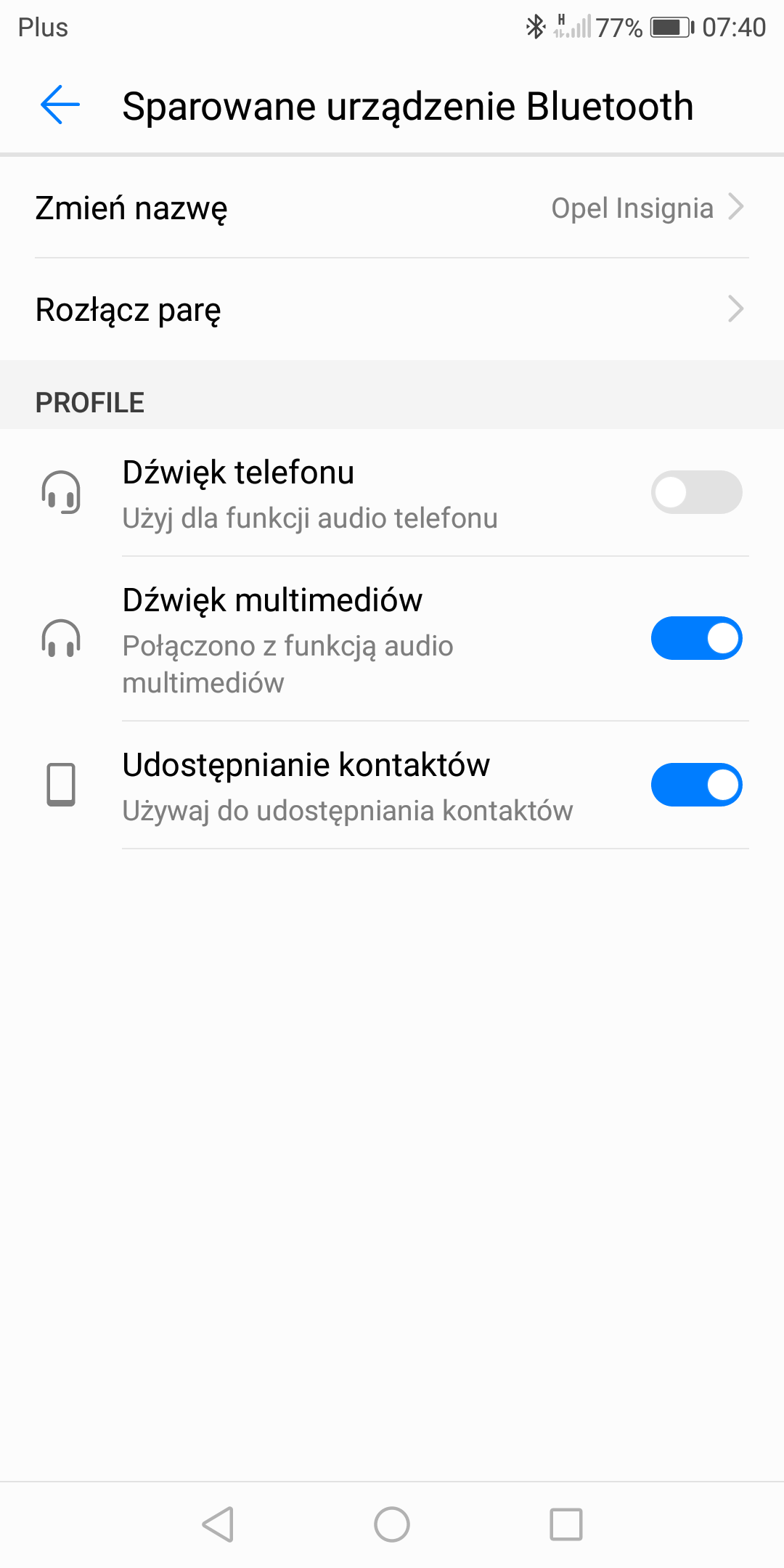Tap the system home button
Screen dimensions: 784x1568
tap(392, 1524)
